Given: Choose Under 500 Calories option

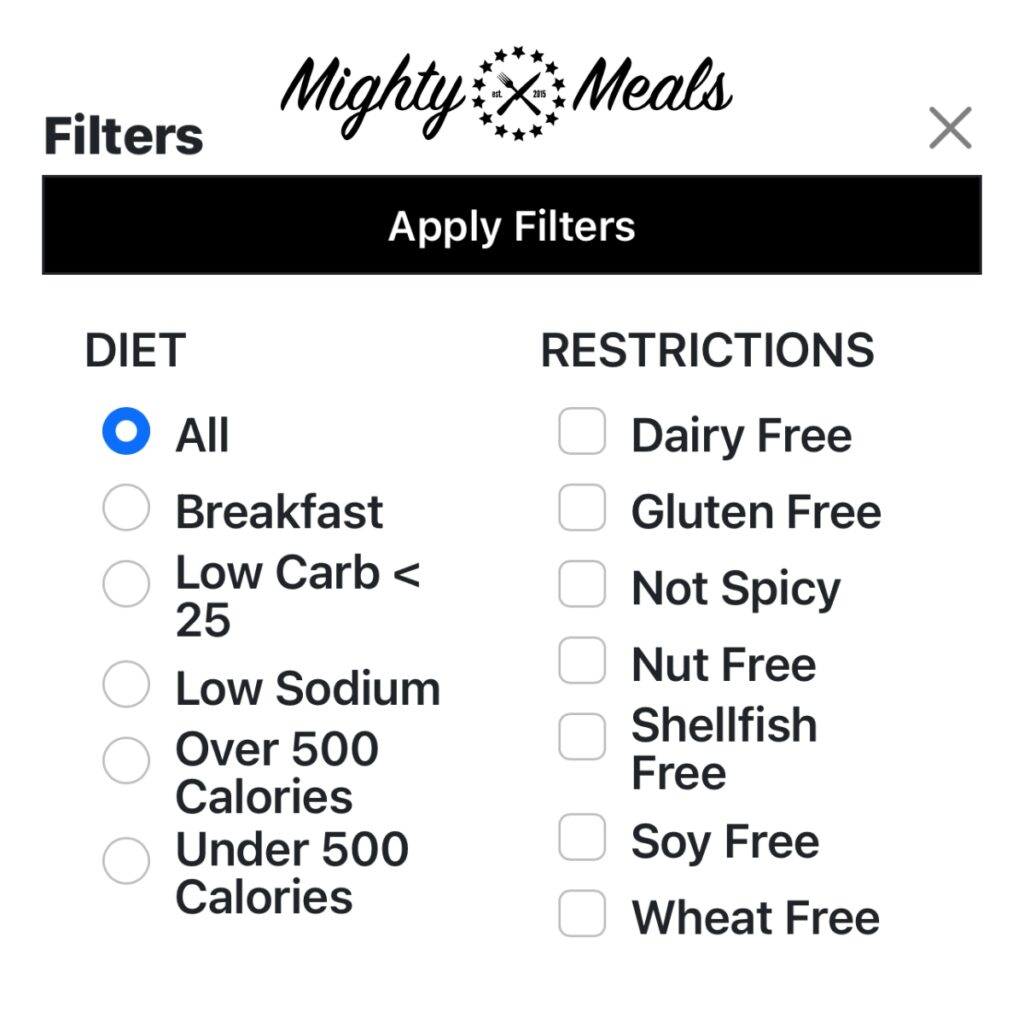Looking at the screenshot, I should click(126, 861).
